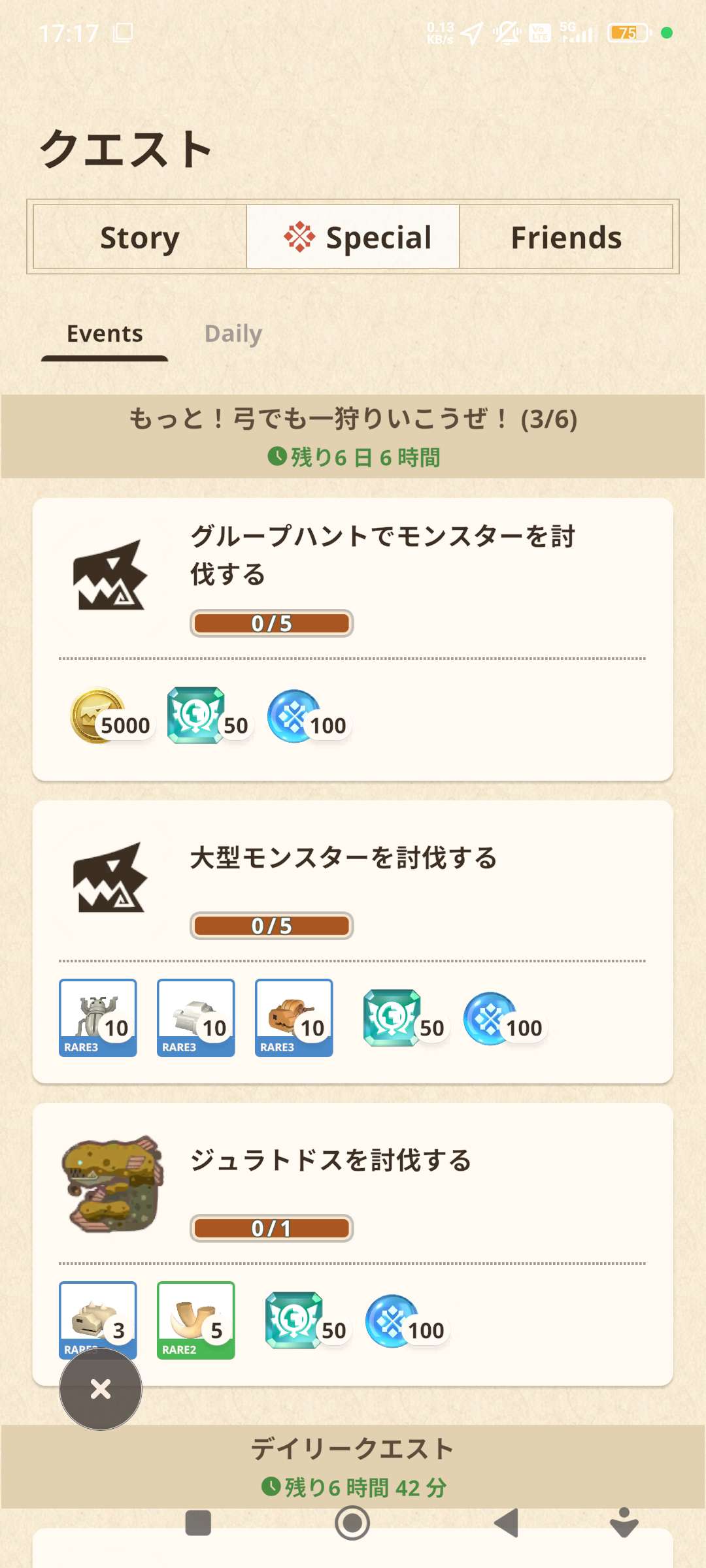Go to the system home screen
The height and width of the screenshot is (1568, 706).
352,1524
